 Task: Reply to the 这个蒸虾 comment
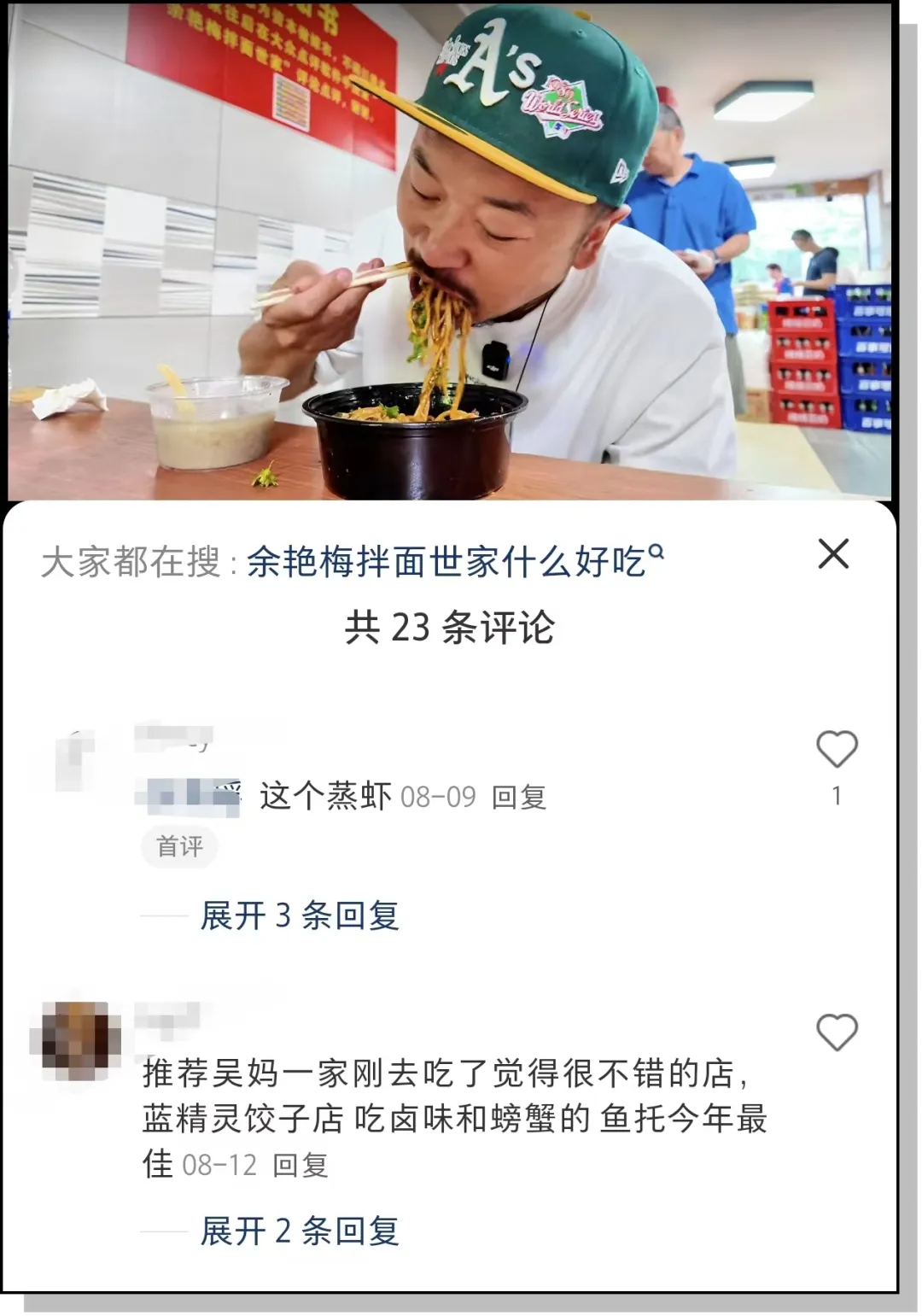519,798
